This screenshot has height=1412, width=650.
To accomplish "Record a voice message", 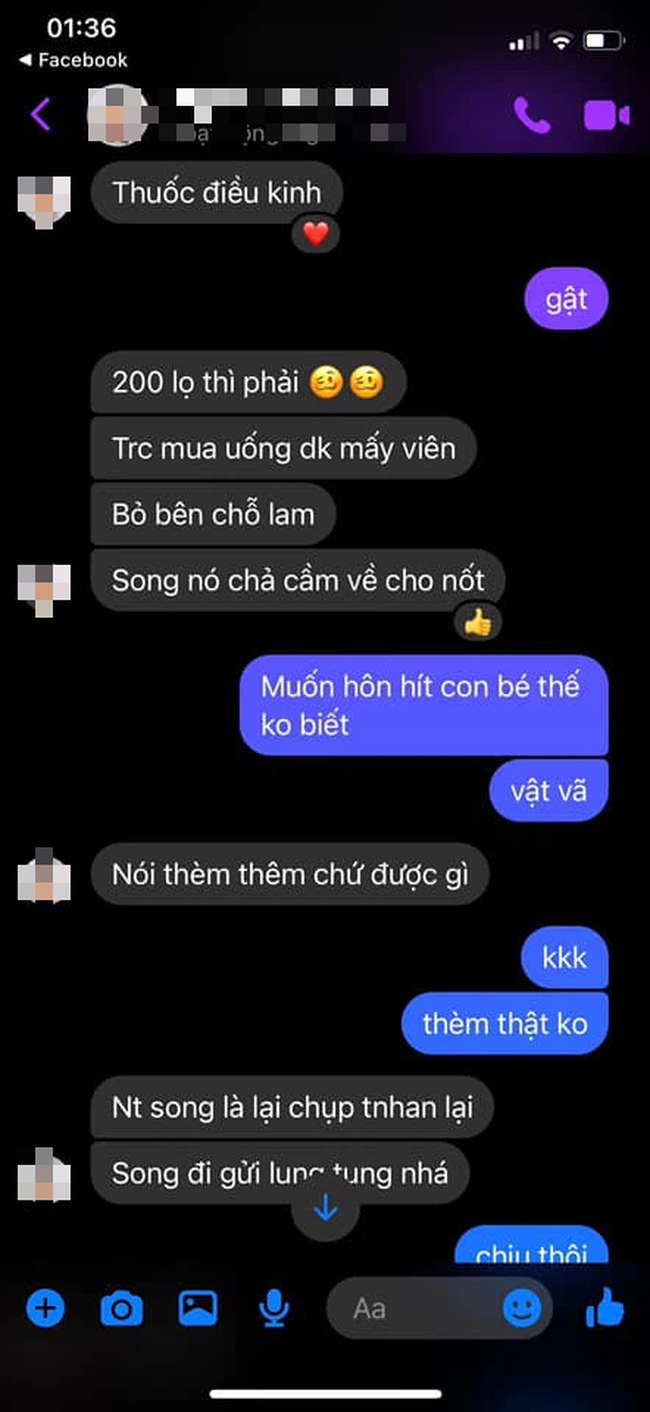I will (274, 1307).
